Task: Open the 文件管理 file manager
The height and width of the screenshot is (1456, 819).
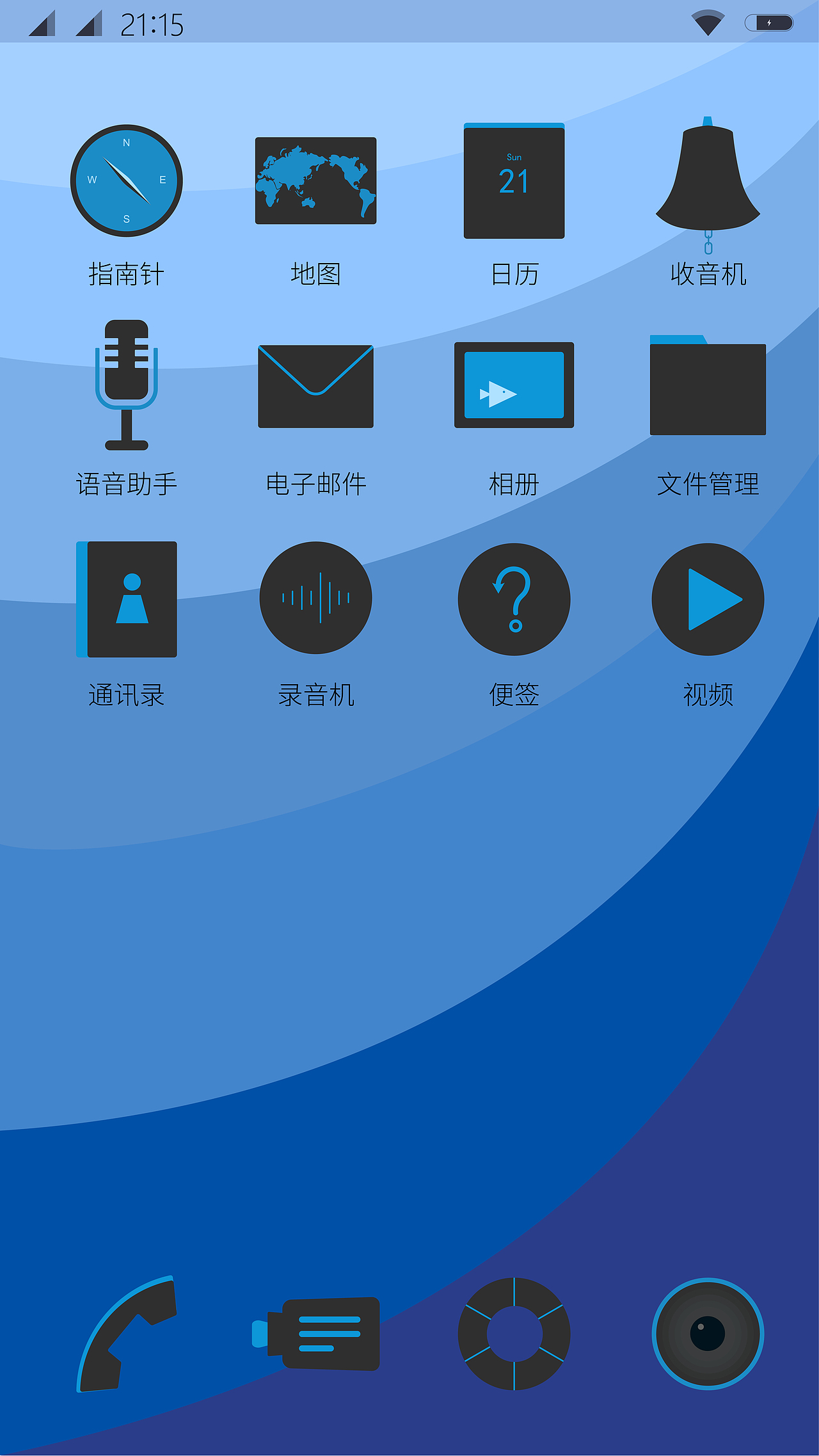Action: [708, 386]
